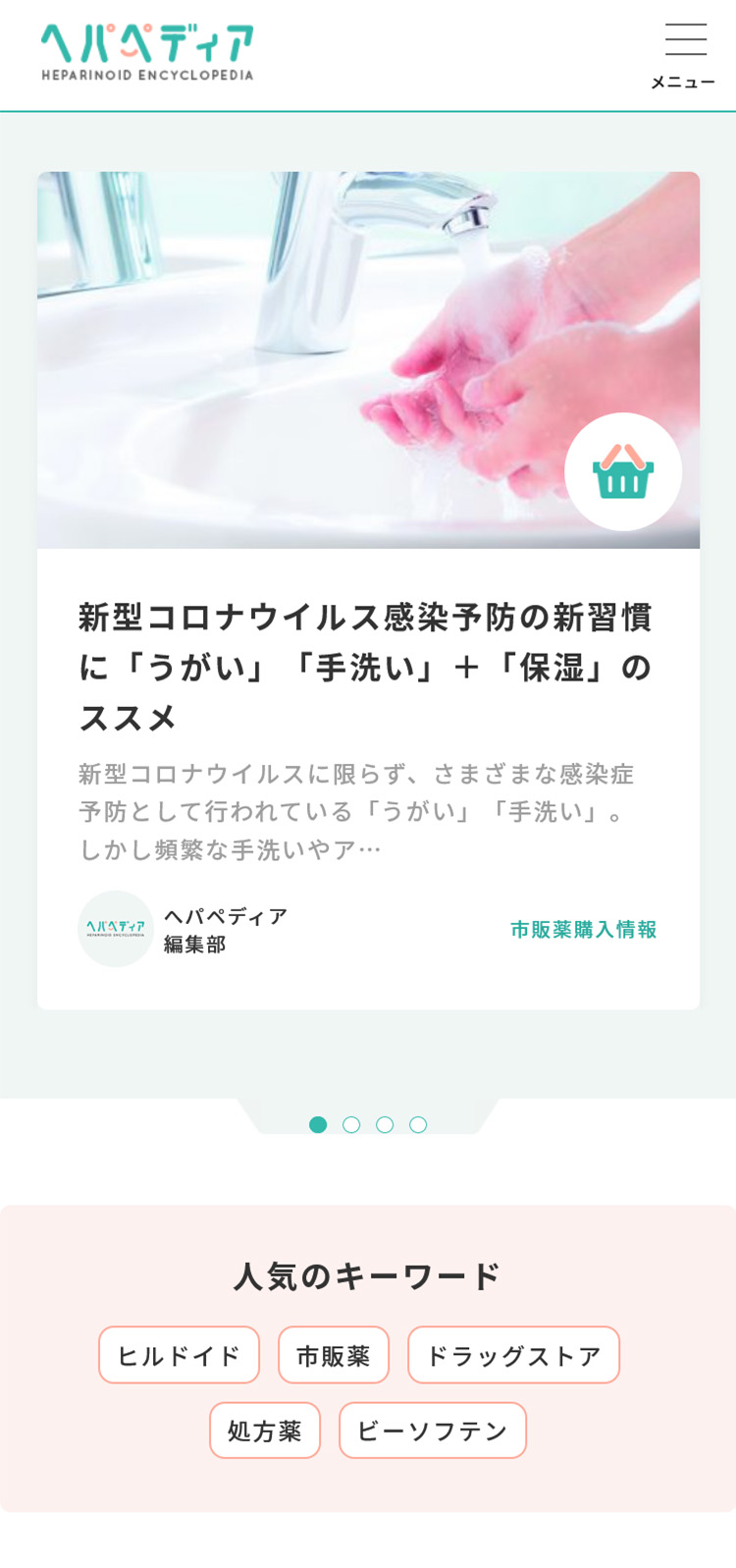Jump to the fourth carousel slide
The image size is (736, 1568).
coord(418,1125)
